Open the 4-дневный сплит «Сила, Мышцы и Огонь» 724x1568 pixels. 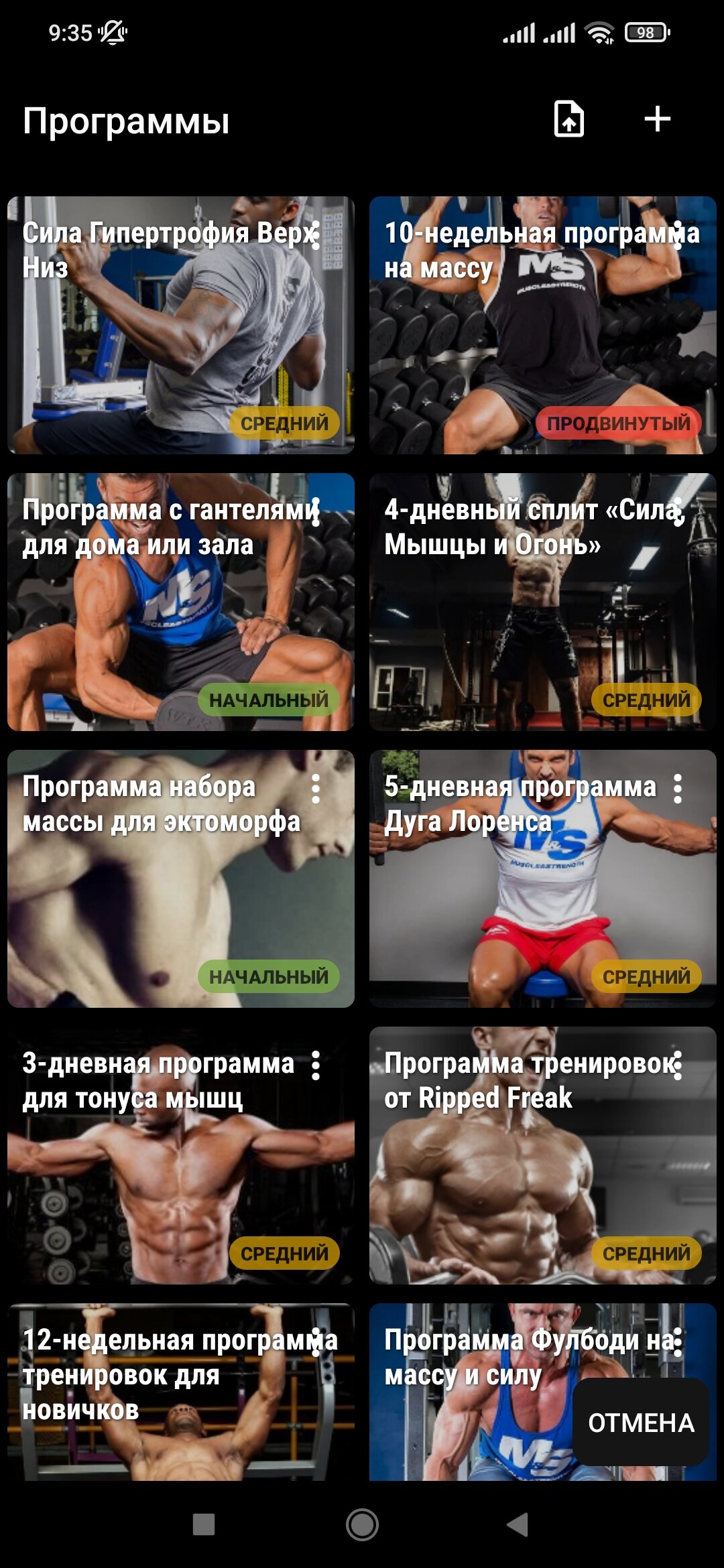(x=543, y=602)
